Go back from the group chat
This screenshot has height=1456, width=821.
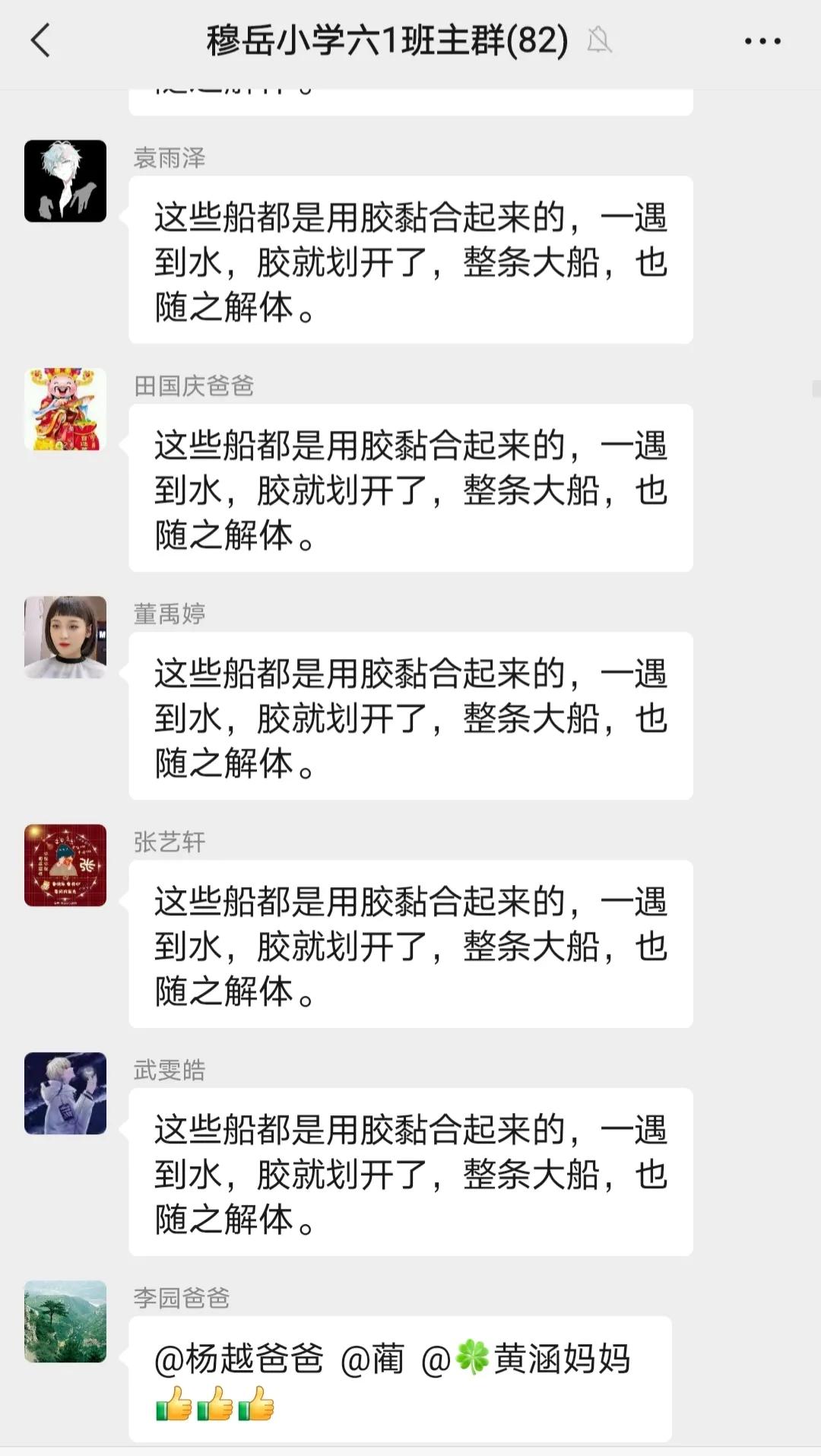point(41,40)
